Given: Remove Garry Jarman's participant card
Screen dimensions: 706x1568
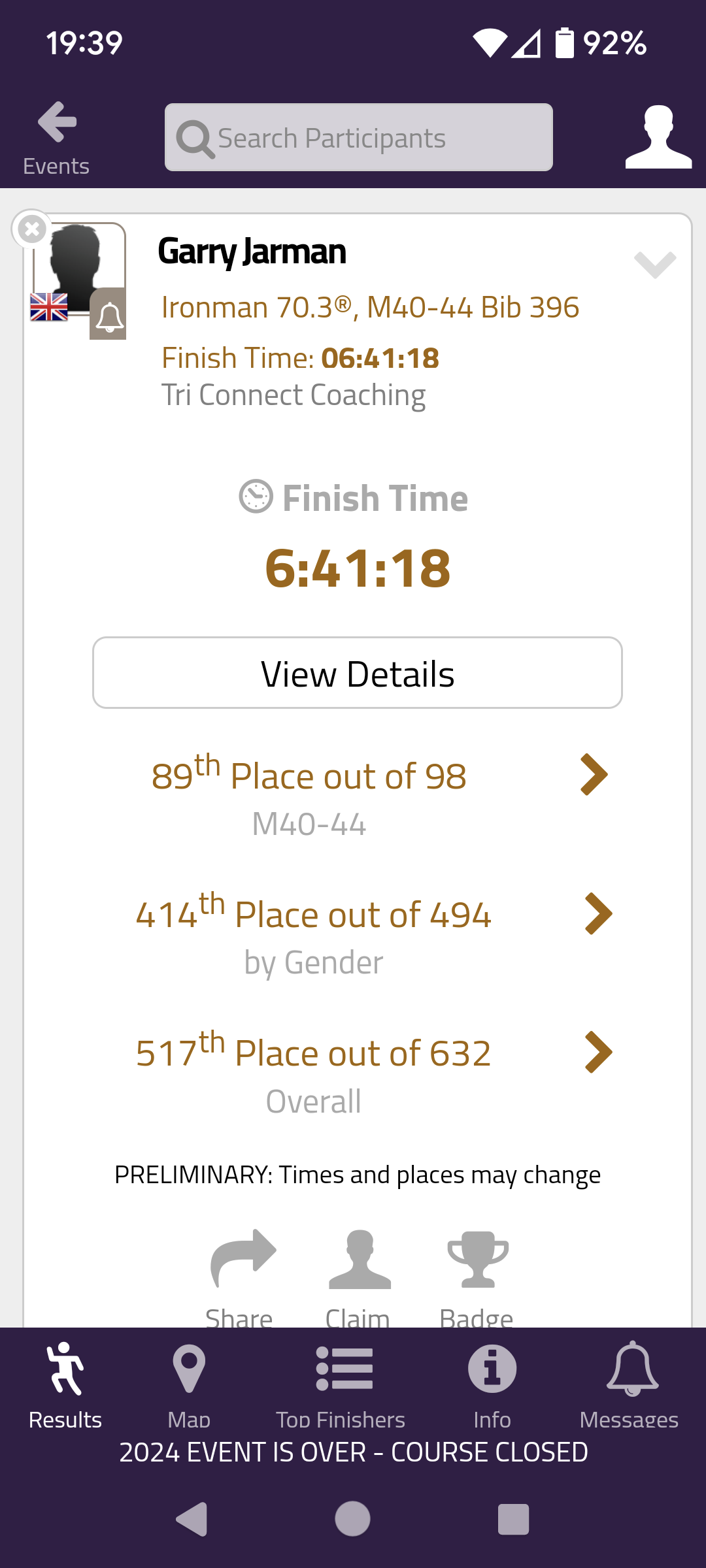Looking at the screenshot, I should [x=31, y=229].
